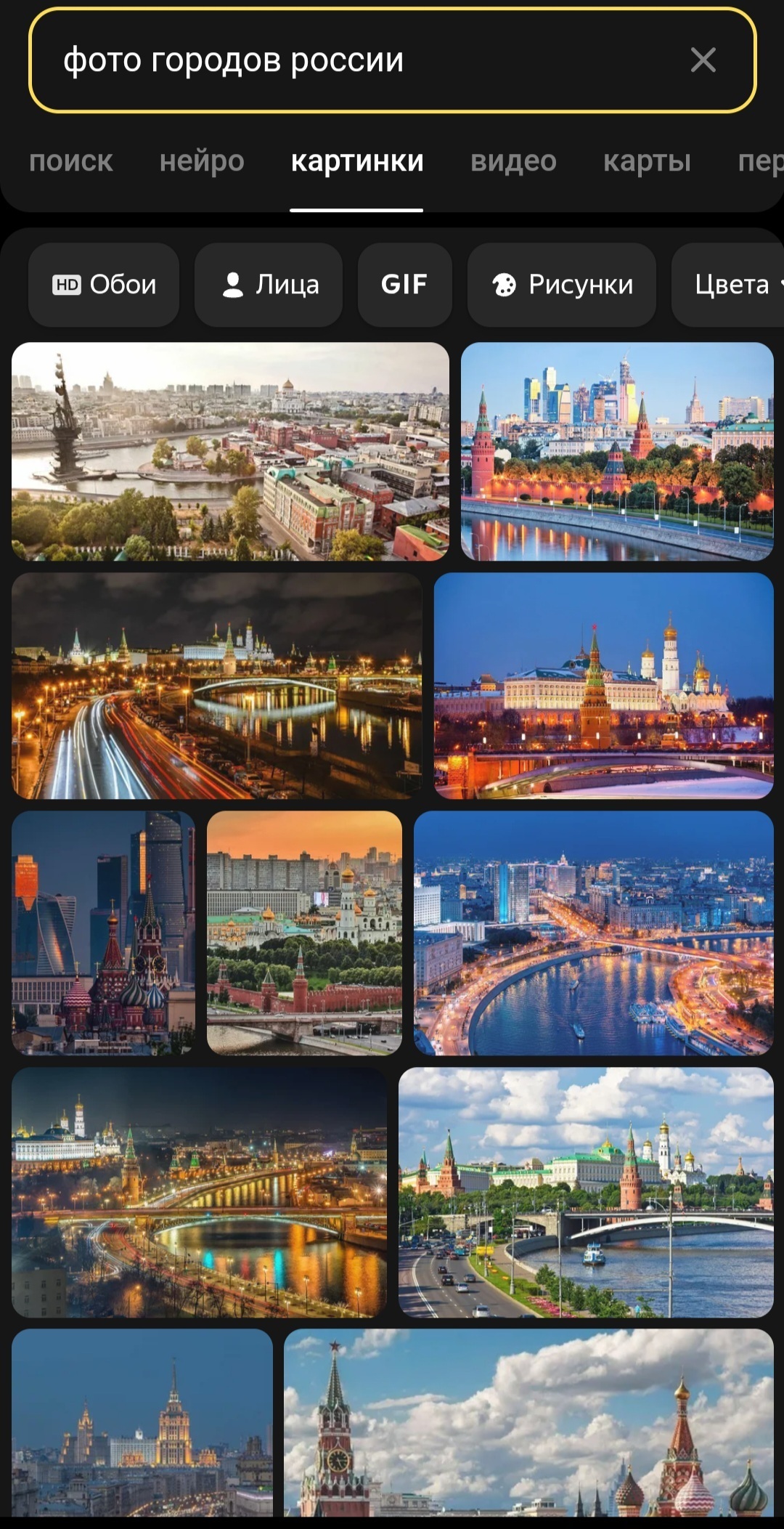
Task: Open the night photo with traffic light trails
Action: pyautogui.click(x=216, y=686)
